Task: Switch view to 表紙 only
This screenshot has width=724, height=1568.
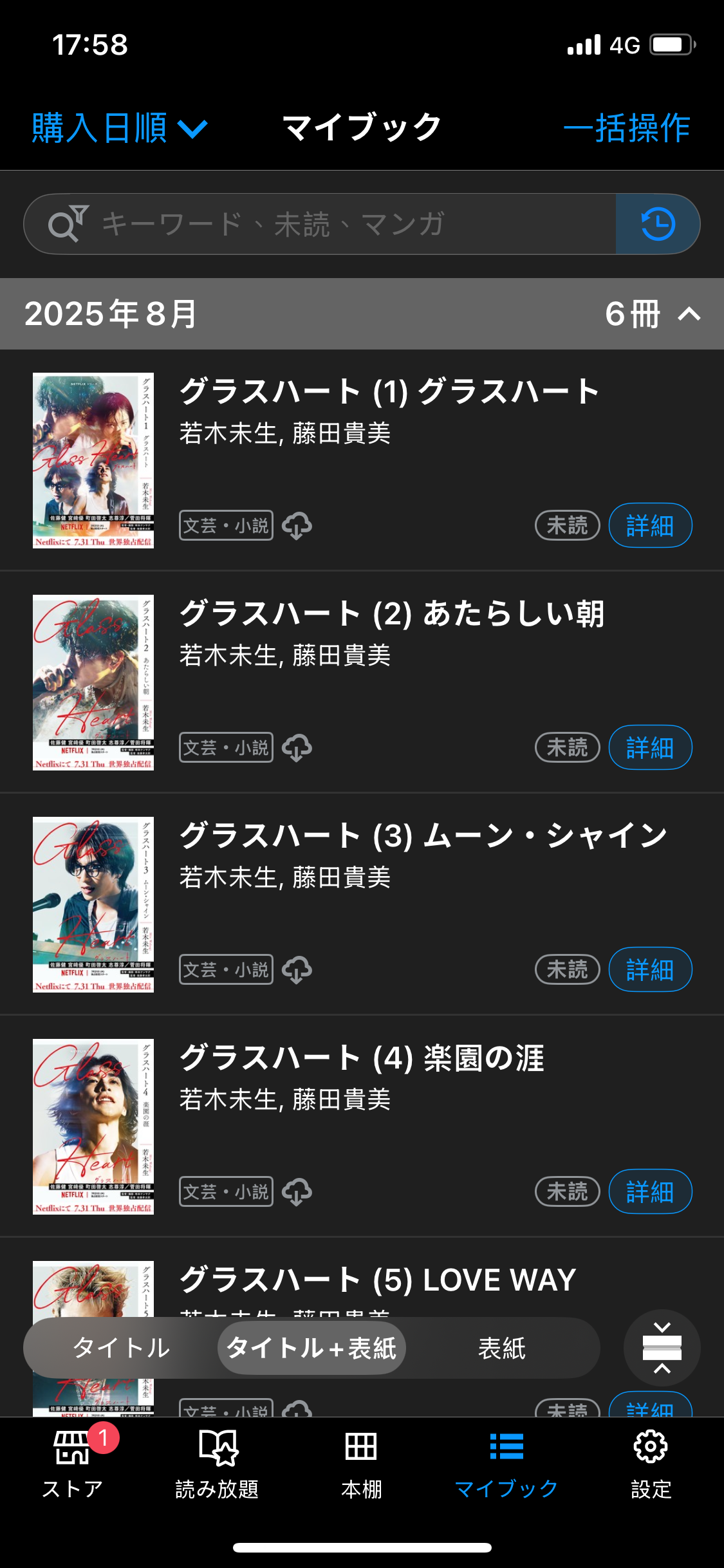Action: pos(502,1348)
